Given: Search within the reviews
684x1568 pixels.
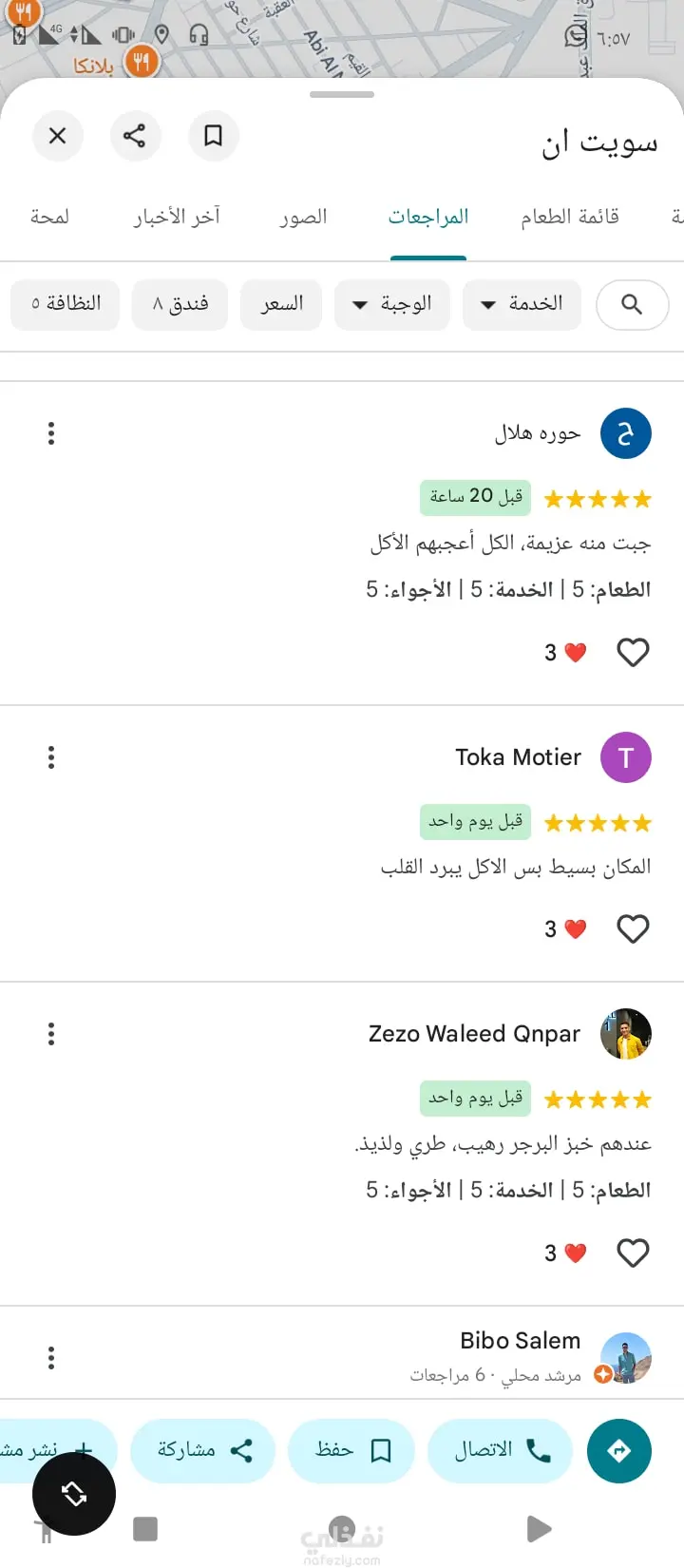Looking at the screenshot, I should (x=632, y=304).
